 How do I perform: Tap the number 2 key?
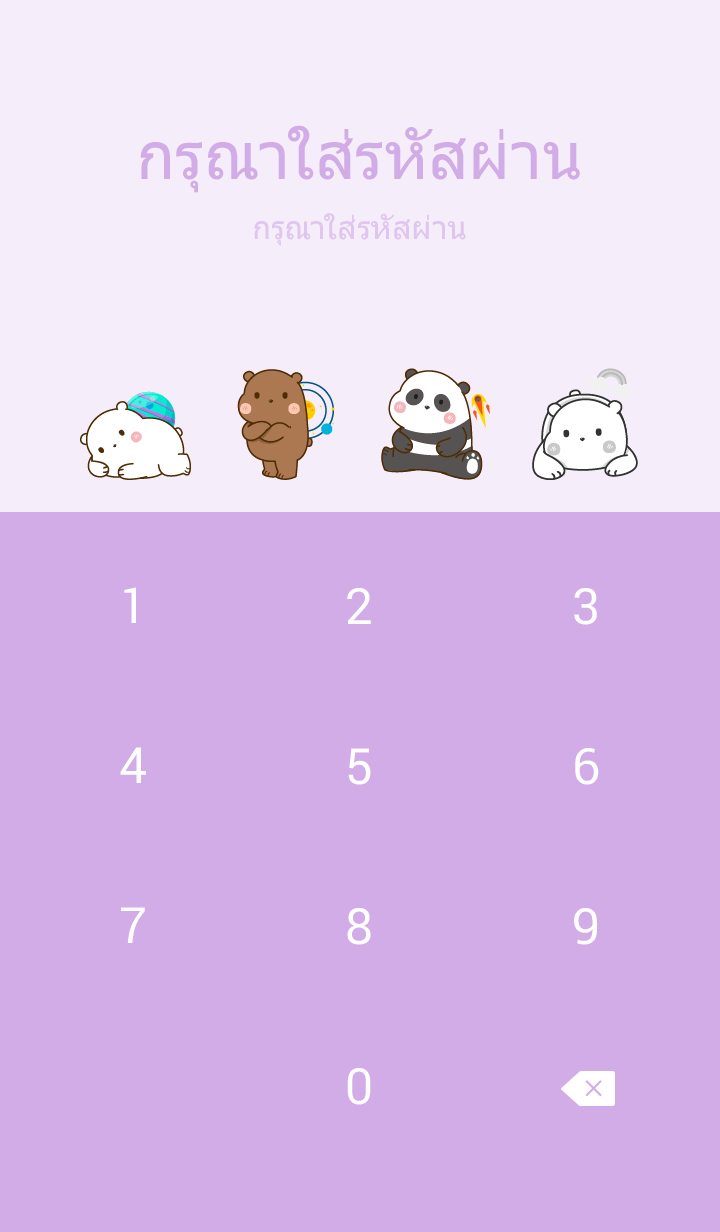pos(359,606)
